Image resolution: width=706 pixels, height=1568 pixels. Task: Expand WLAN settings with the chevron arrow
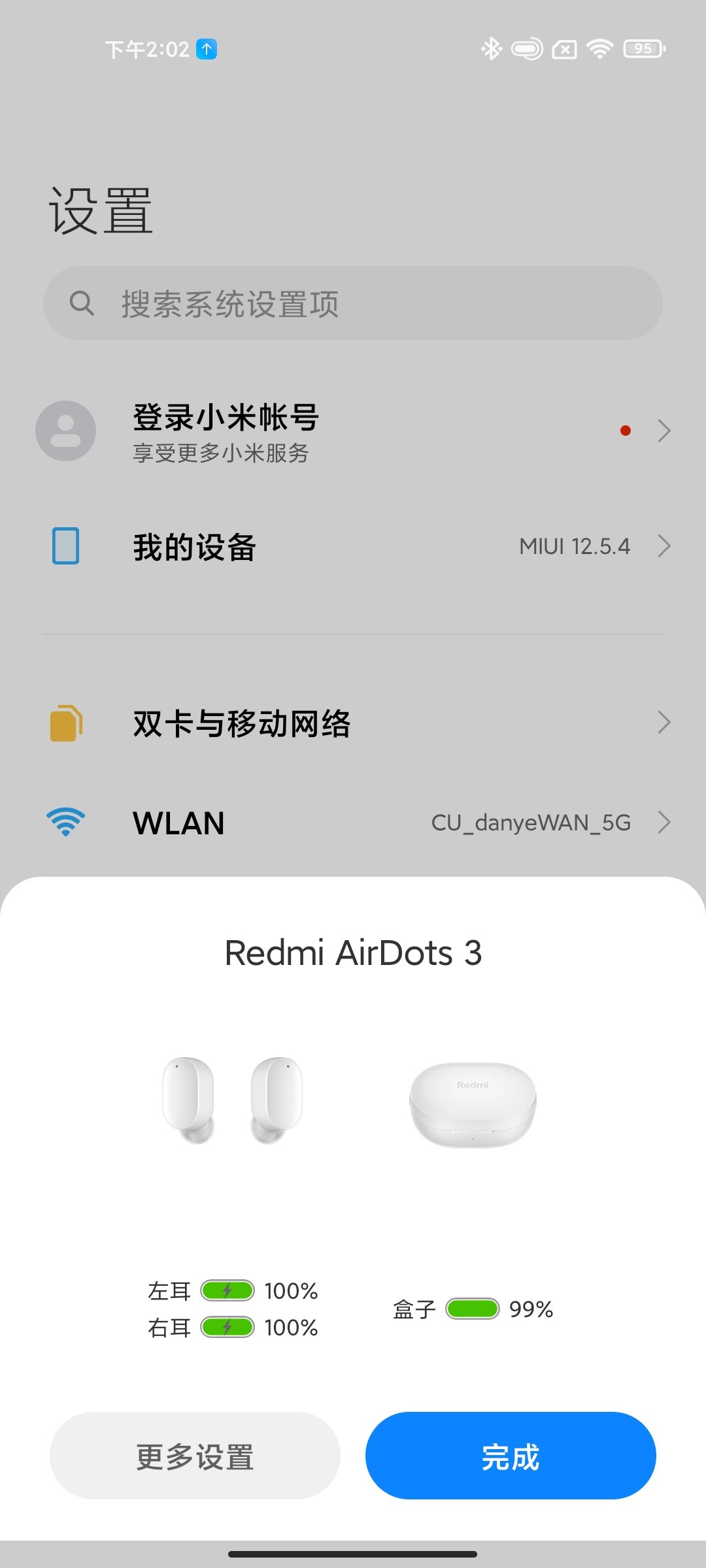click(x=664, y=823)
